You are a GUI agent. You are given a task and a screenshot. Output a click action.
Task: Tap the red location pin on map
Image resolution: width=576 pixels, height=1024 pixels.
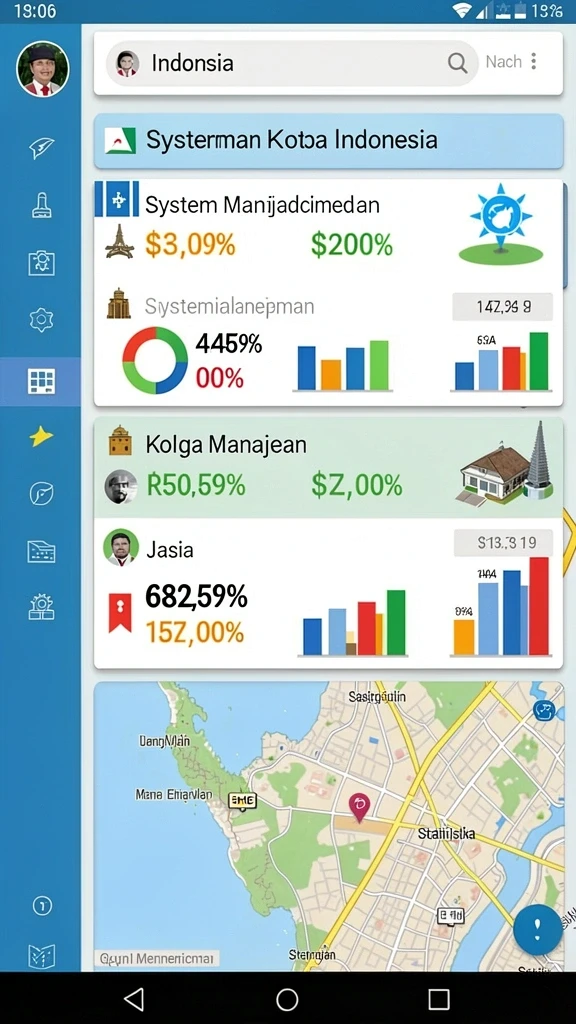[x=359, y=807]
